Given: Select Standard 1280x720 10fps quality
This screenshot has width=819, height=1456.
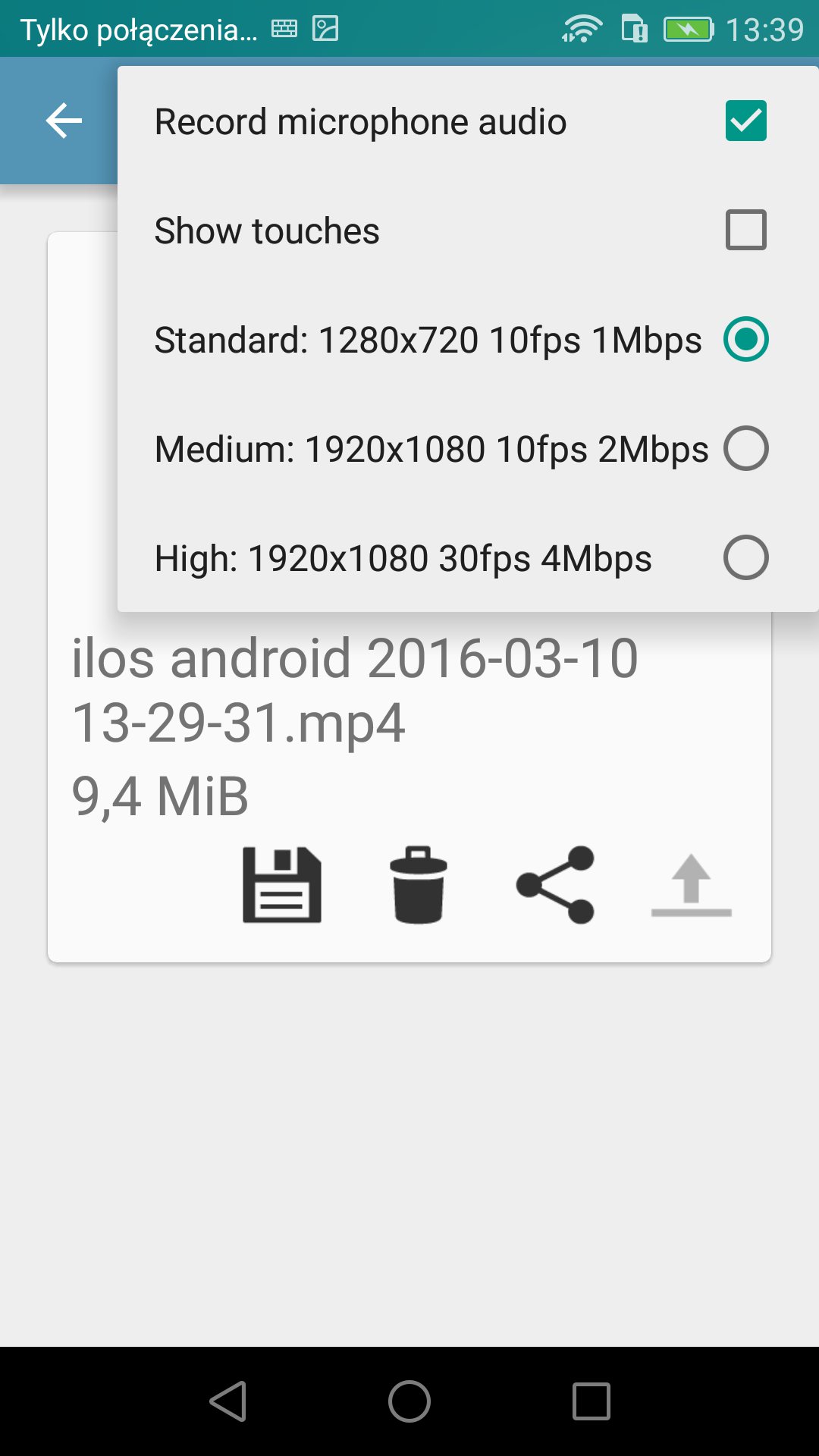Looking at the screenshot, I should [745, 339].
